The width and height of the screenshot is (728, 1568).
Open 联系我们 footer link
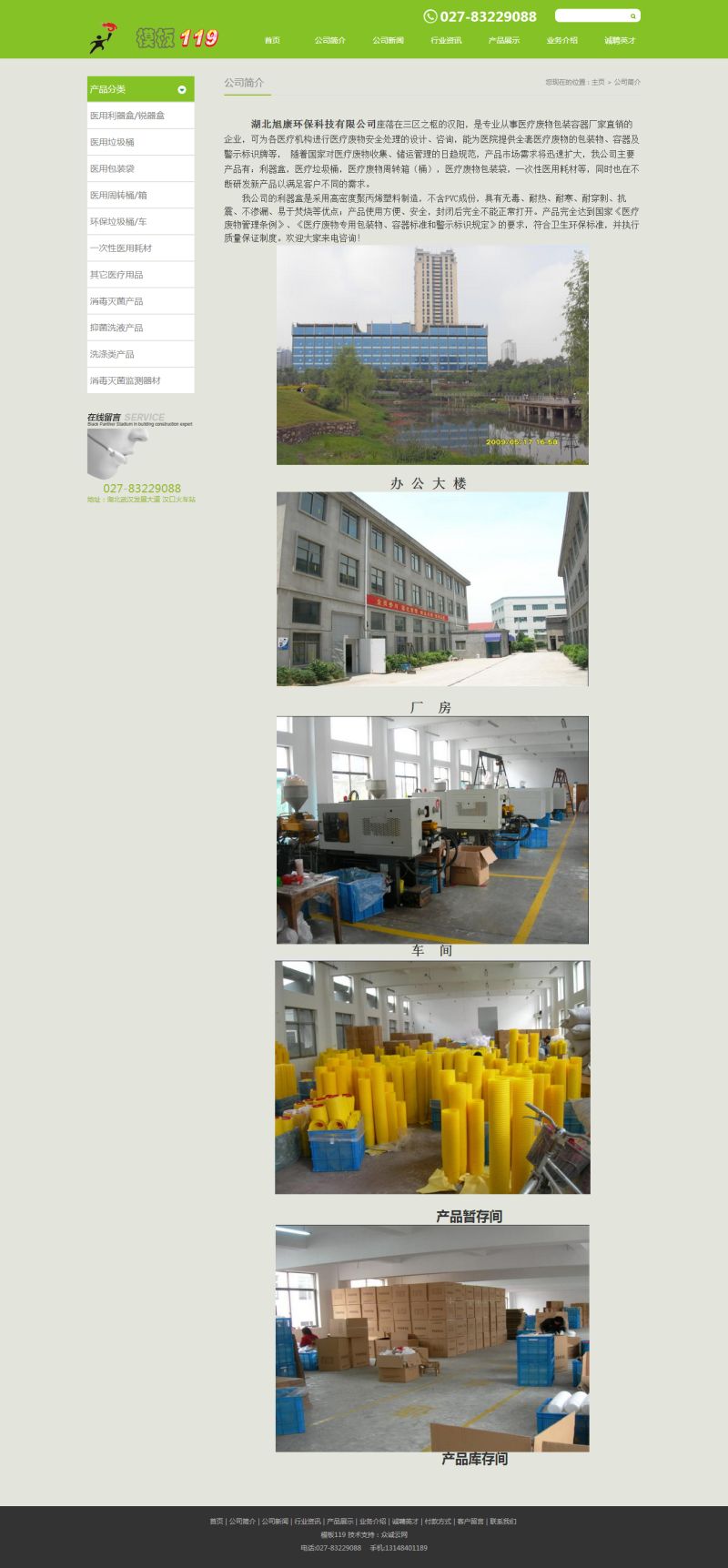coord(503,1521)
